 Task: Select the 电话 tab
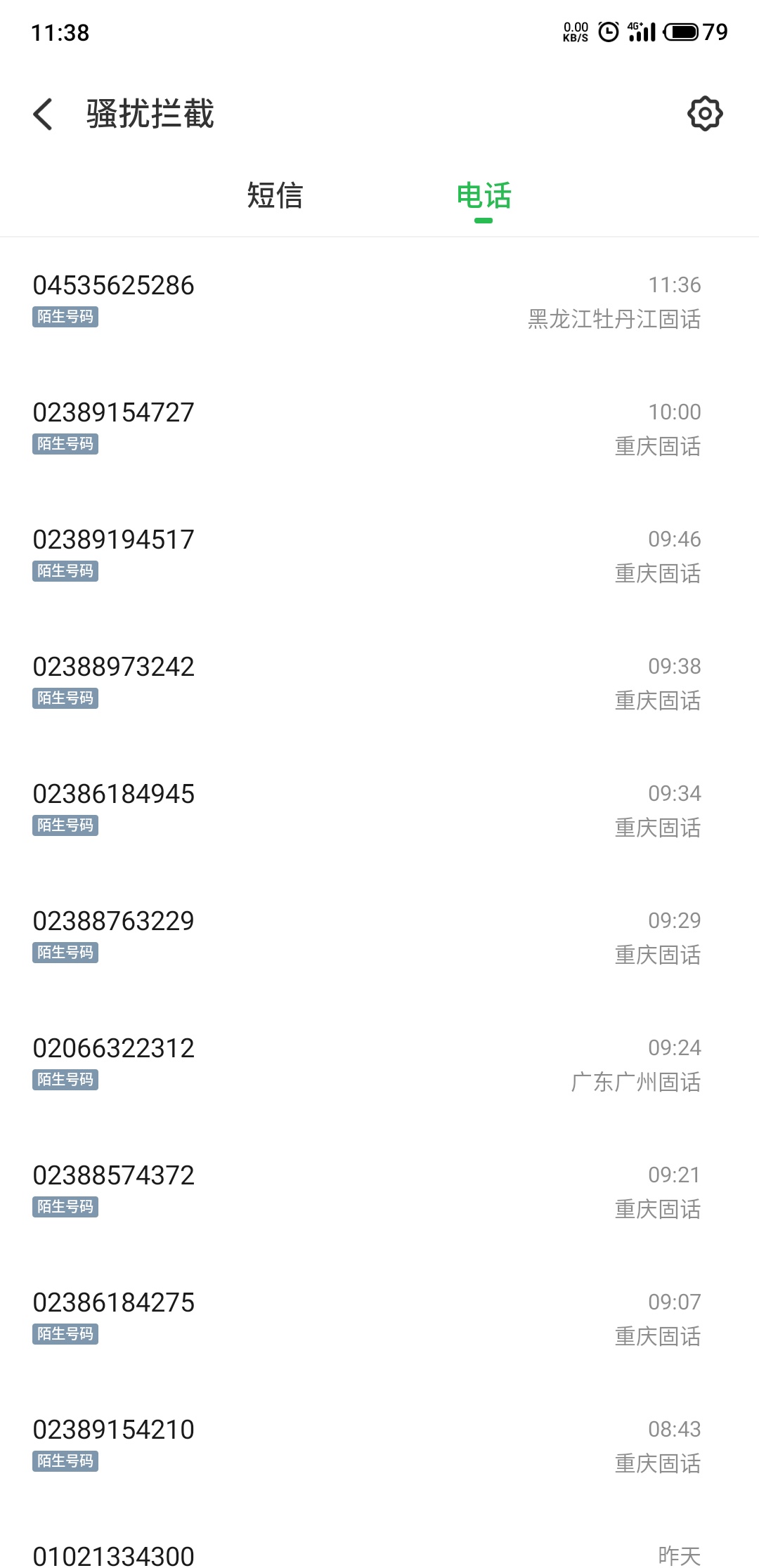[x=484, y=195]
